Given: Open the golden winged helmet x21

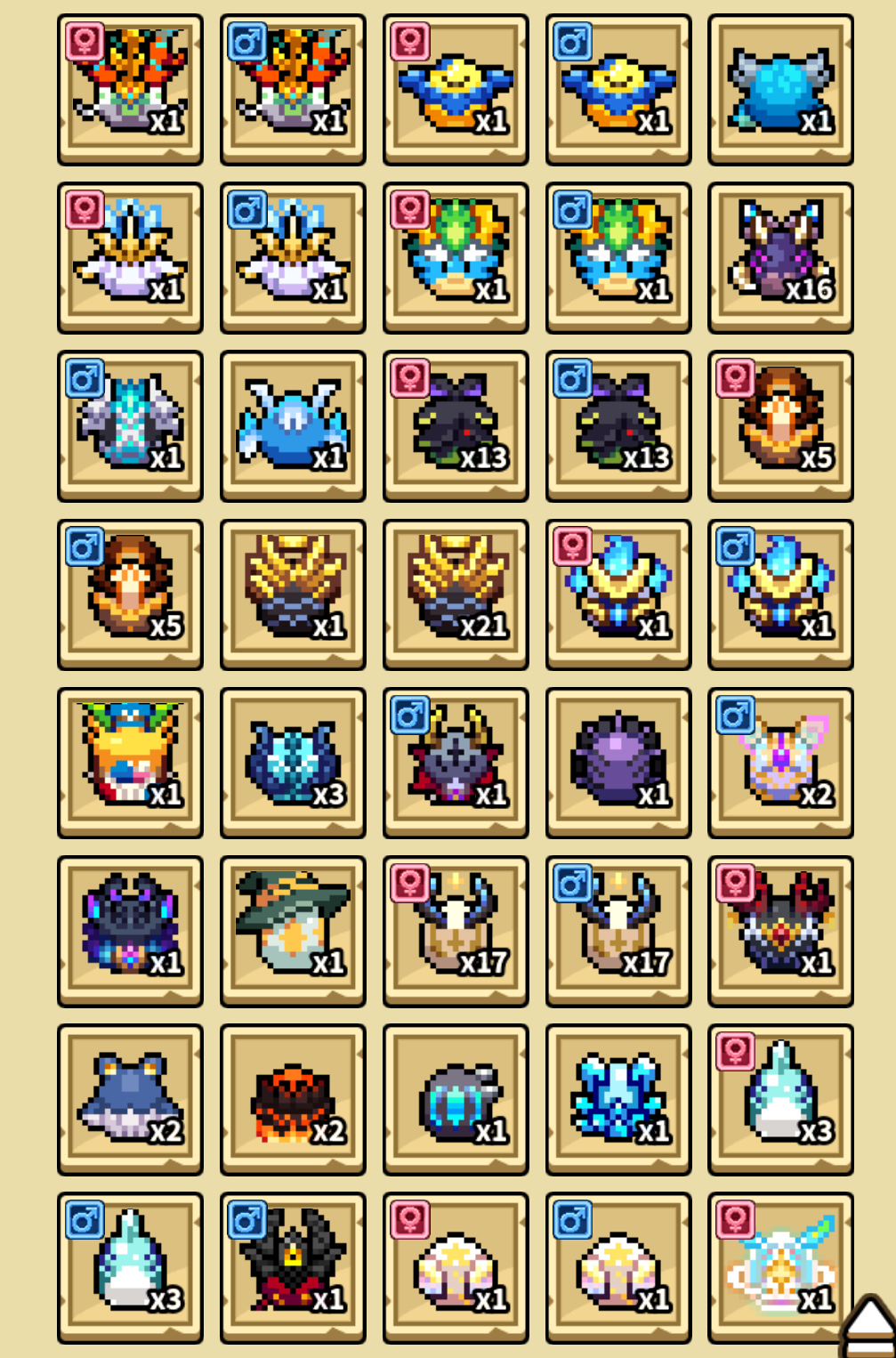Looking at the screenshot, I should click(456, 594).
